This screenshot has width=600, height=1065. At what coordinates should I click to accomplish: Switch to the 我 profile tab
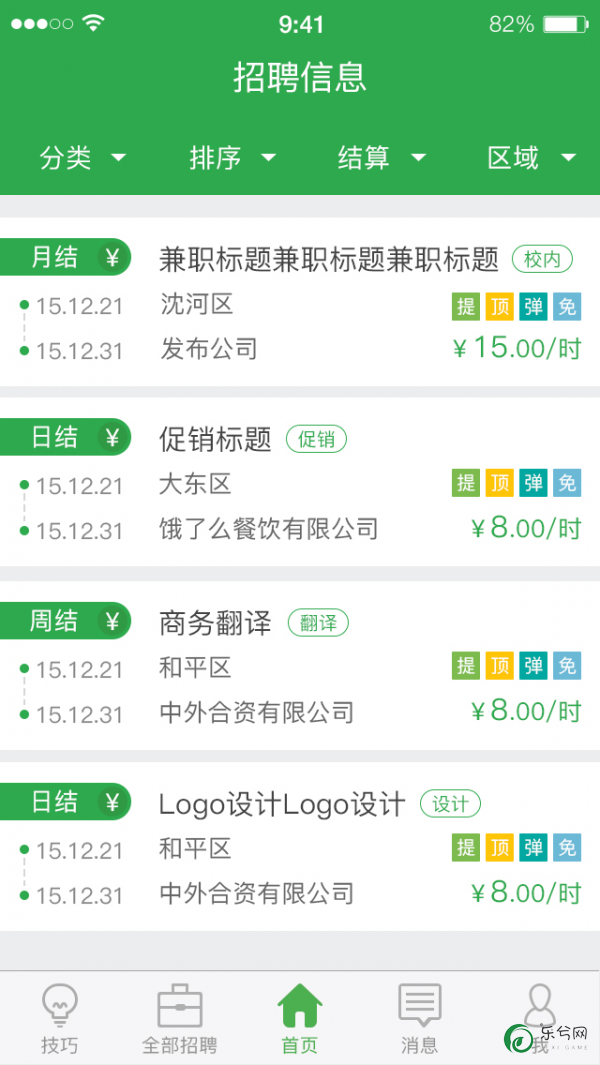tap(540, 1019)
